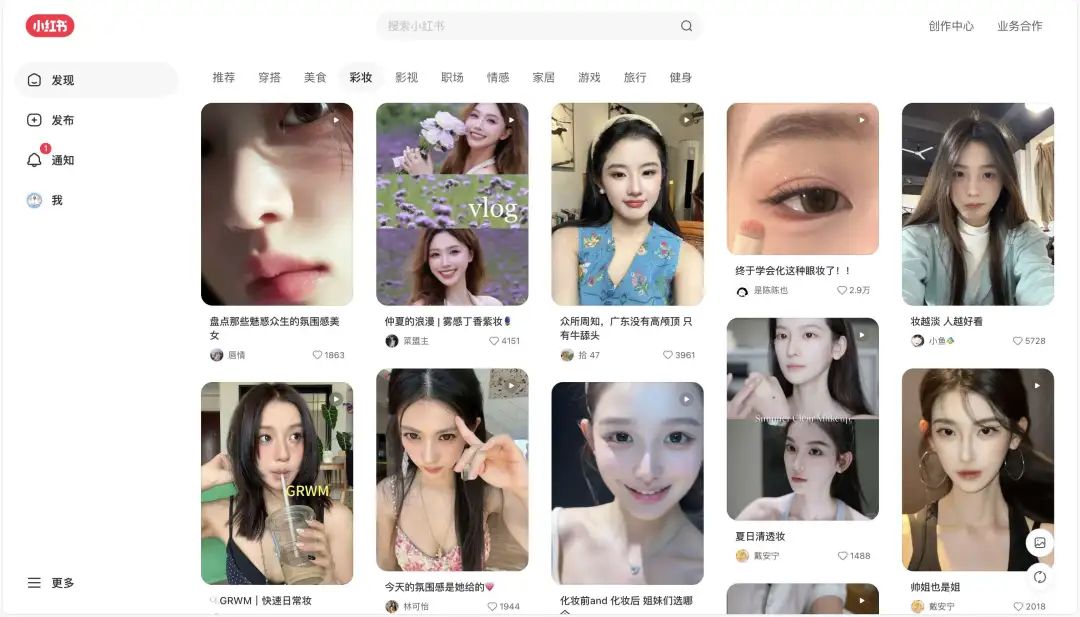Switch to the 推荐 tab
1080x617 pixels.
223,77
